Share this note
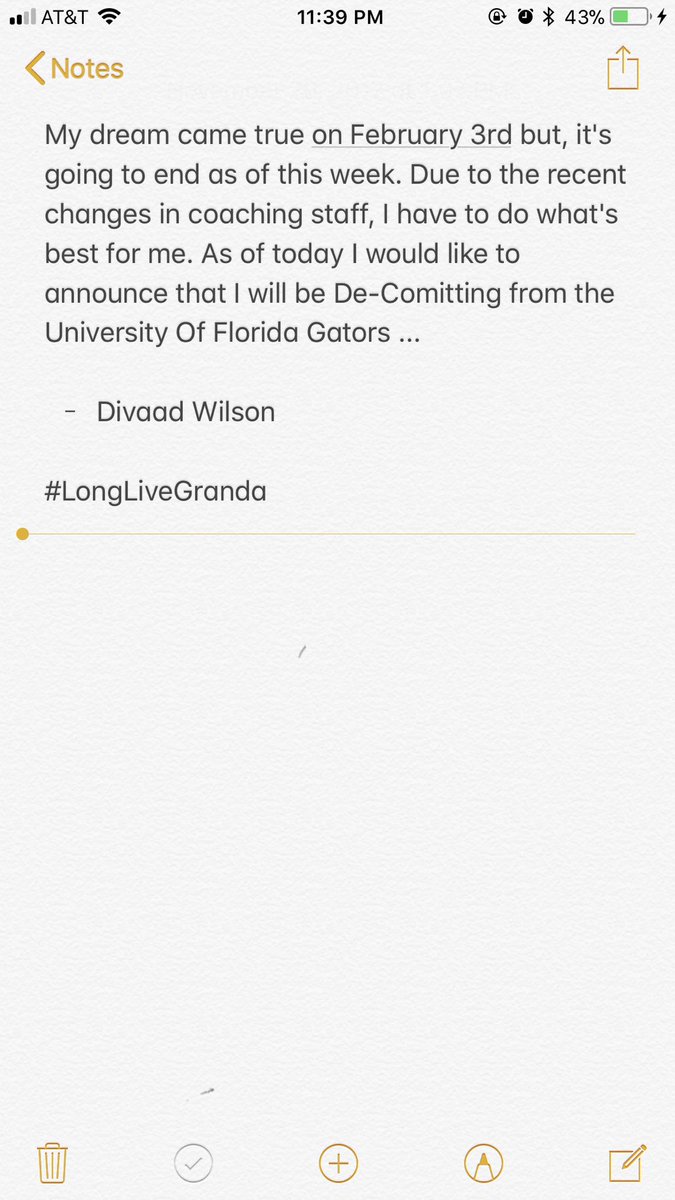Image resolution: width=675 pixels, height=1200 pixels. tap(622, 68)
